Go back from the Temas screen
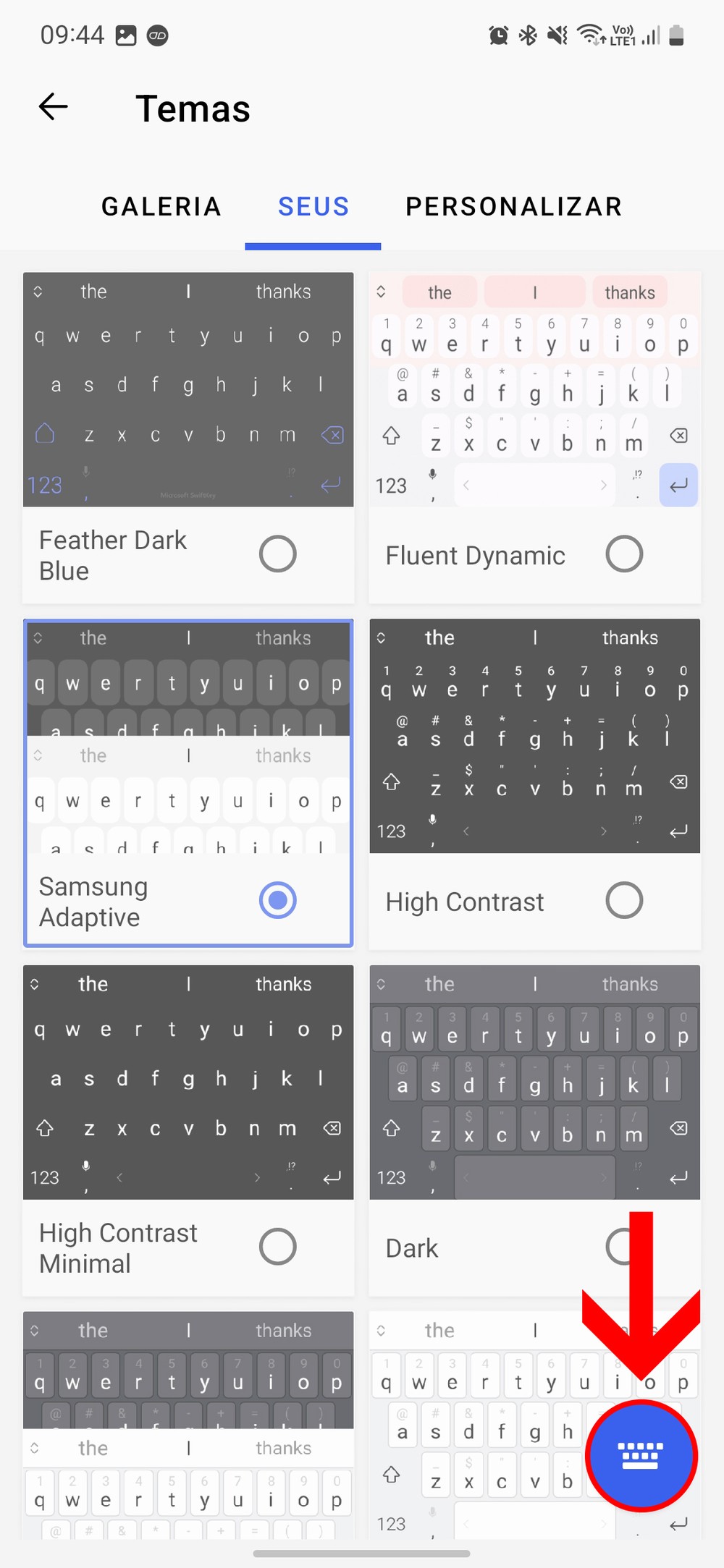The height and width of the screenshot is (1568, 724). [x=54, y=107]
